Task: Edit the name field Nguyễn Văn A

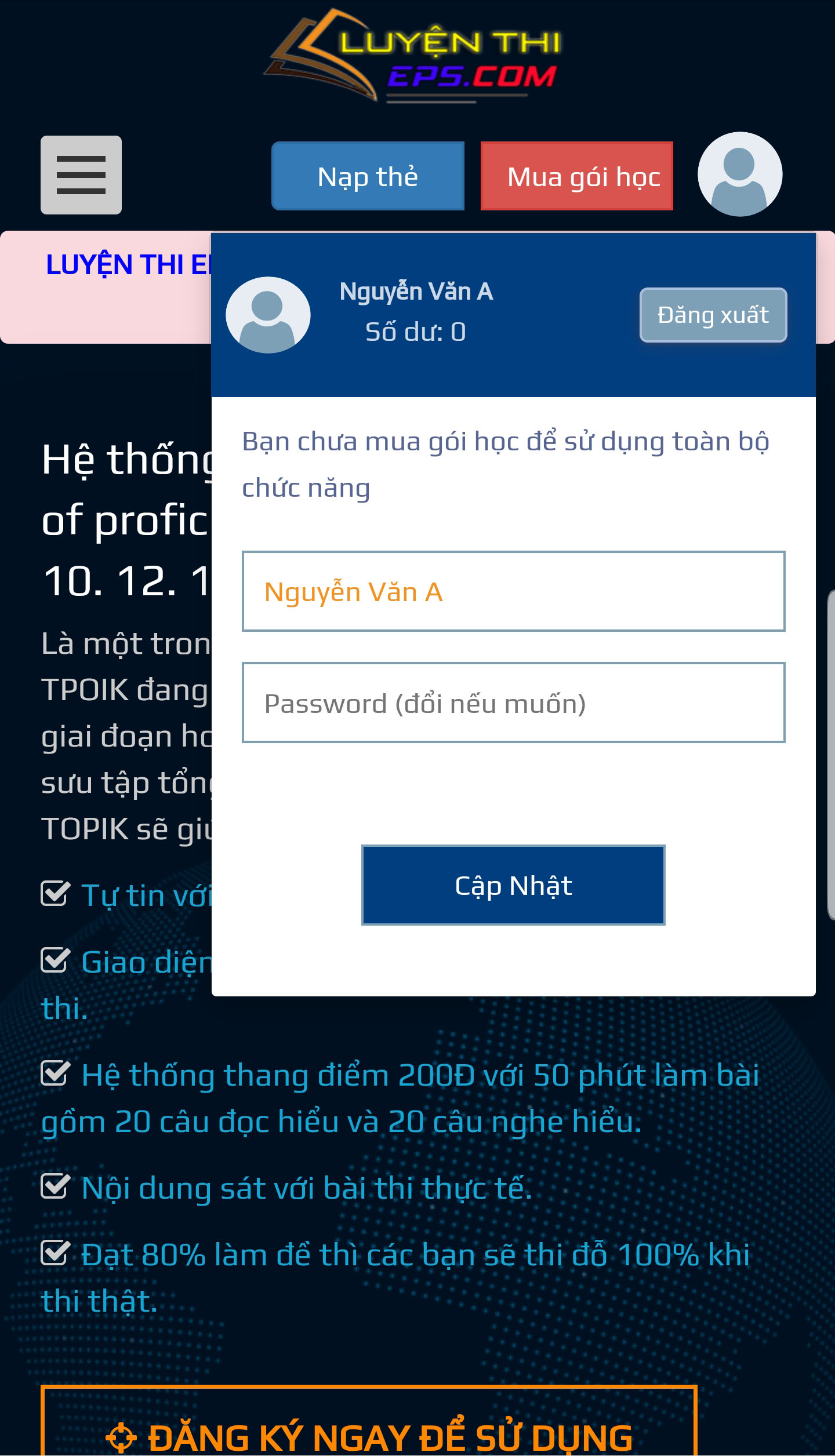Action: click(x=513, y=591)
